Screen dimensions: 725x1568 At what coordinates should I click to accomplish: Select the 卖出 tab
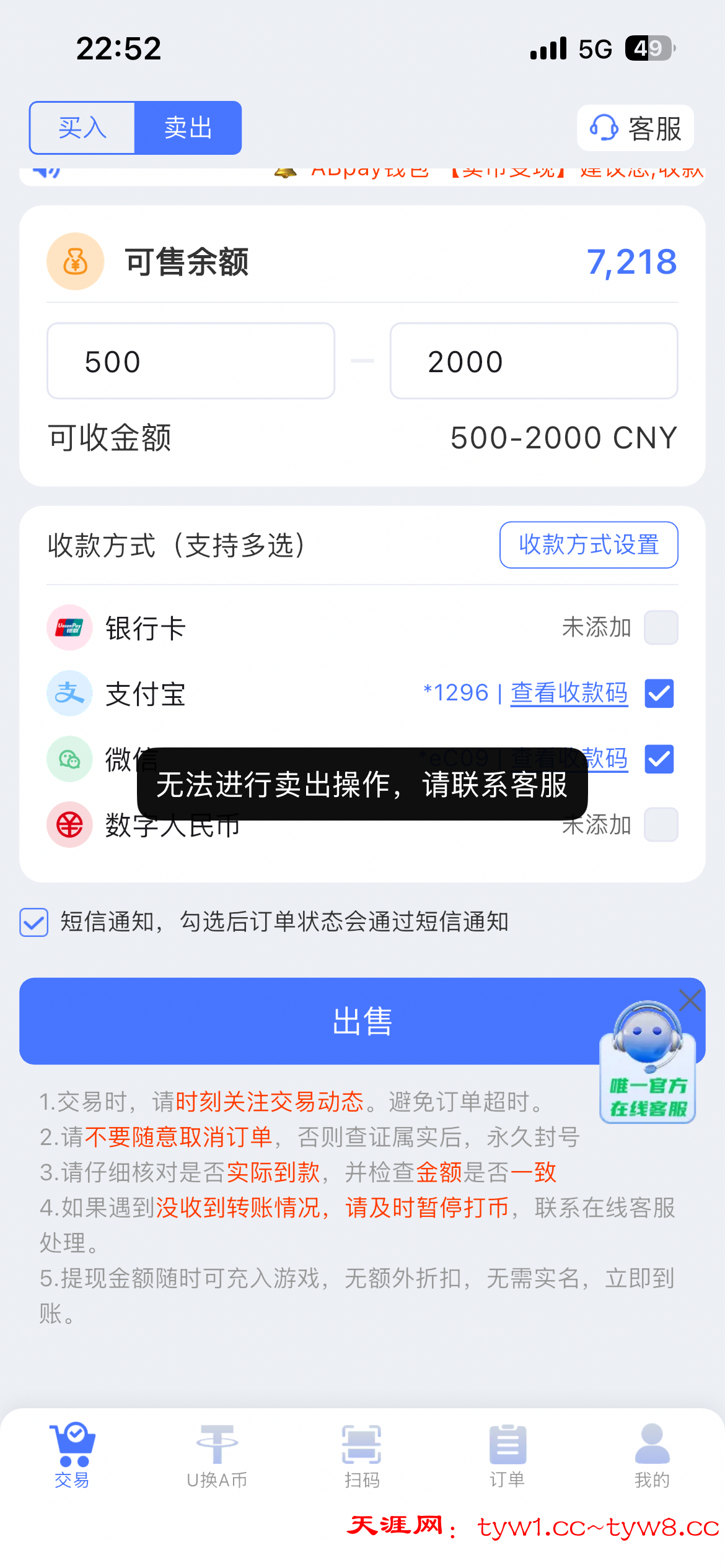188,128
